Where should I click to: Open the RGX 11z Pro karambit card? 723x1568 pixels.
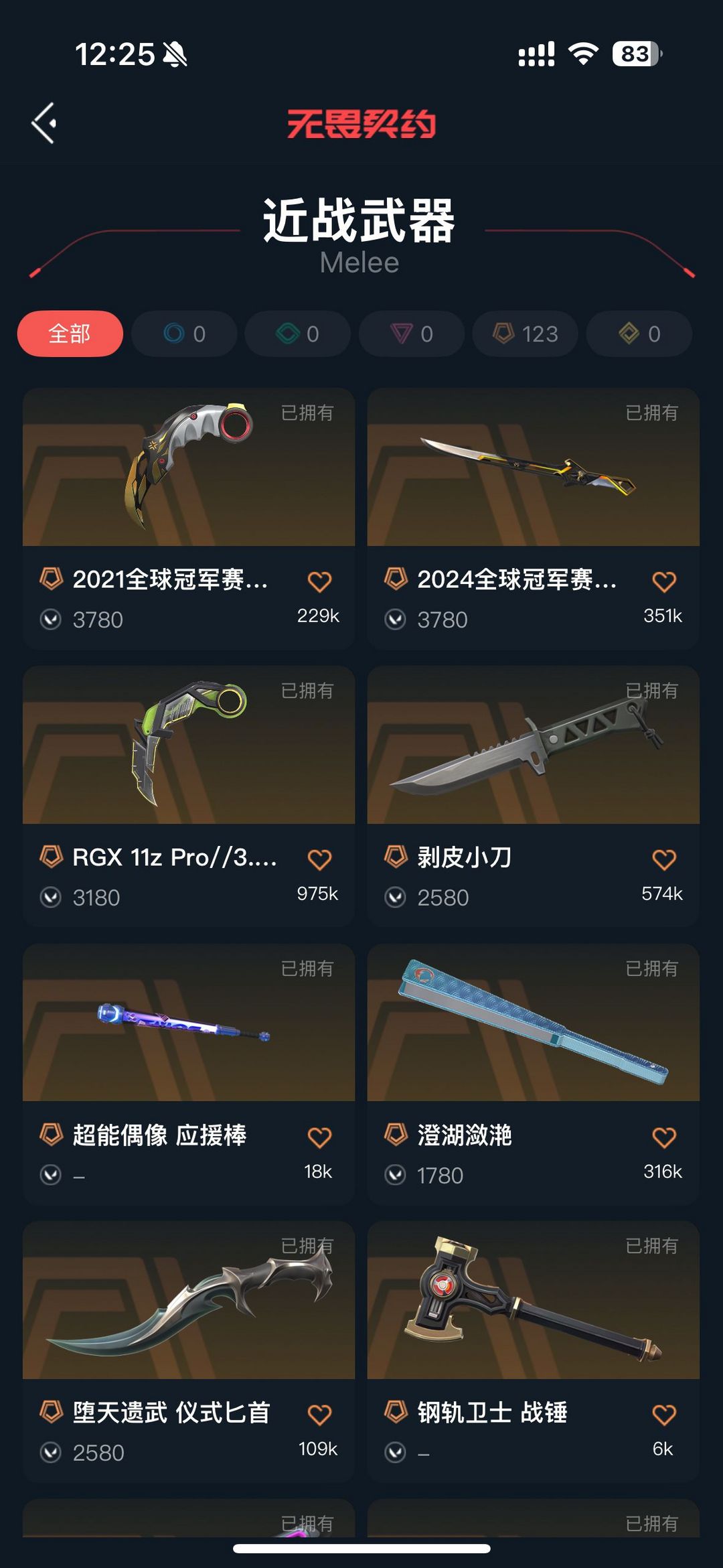[189, 796]
